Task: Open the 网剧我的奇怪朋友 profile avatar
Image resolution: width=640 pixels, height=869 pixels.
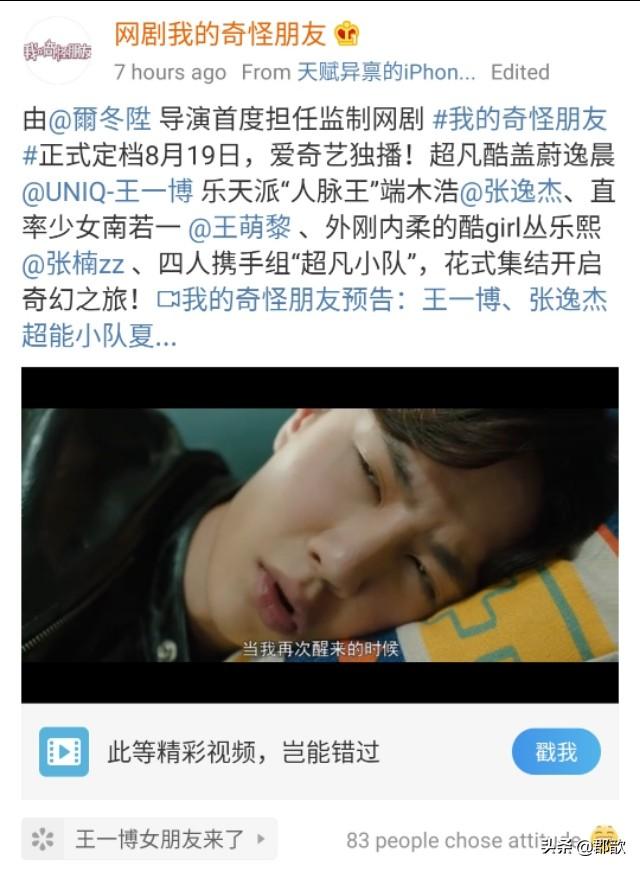Action: (x=56, y=50)
